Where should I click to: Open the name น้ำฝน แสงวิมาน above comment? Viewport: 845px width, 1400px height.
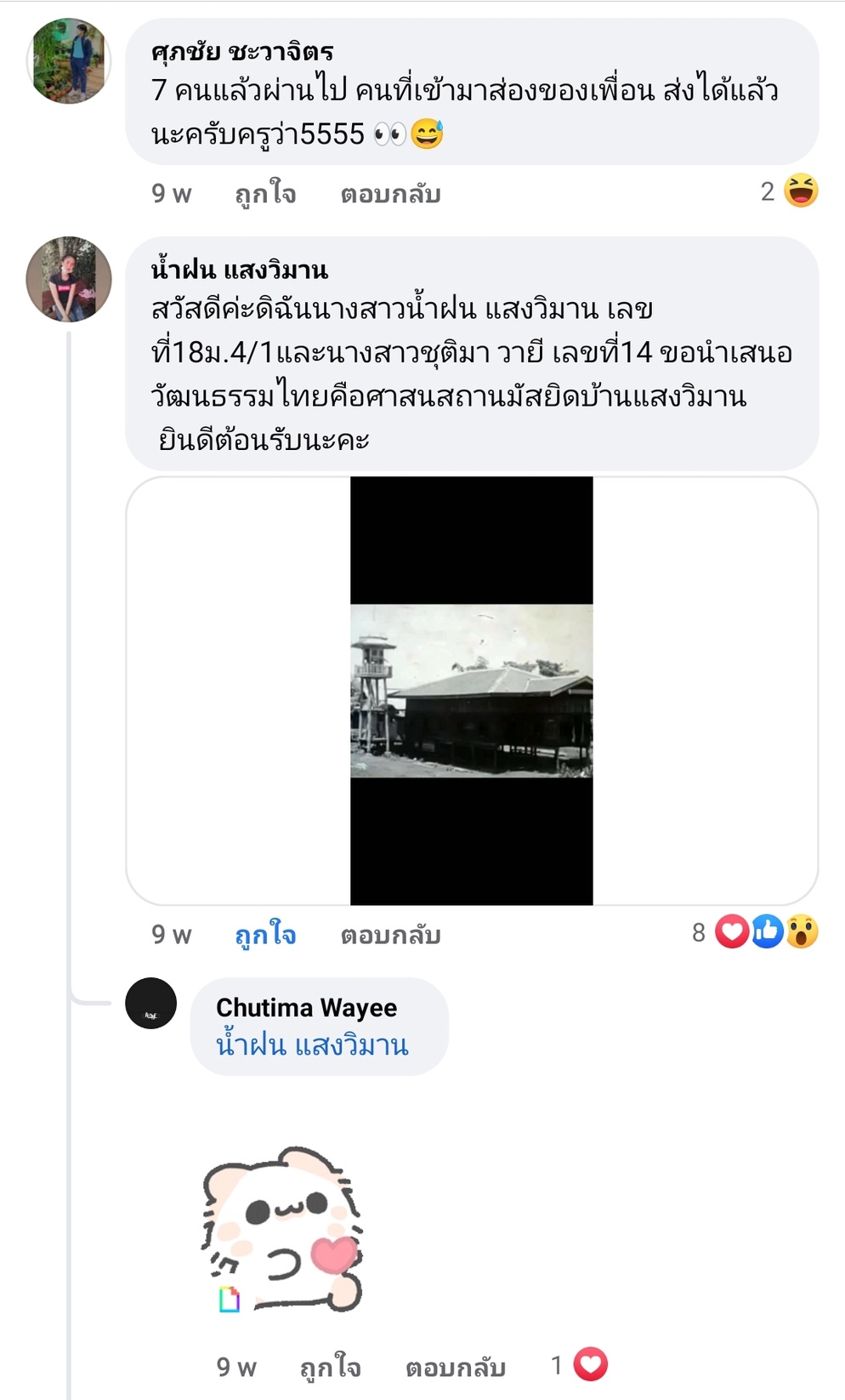click(x=239, y=270)
